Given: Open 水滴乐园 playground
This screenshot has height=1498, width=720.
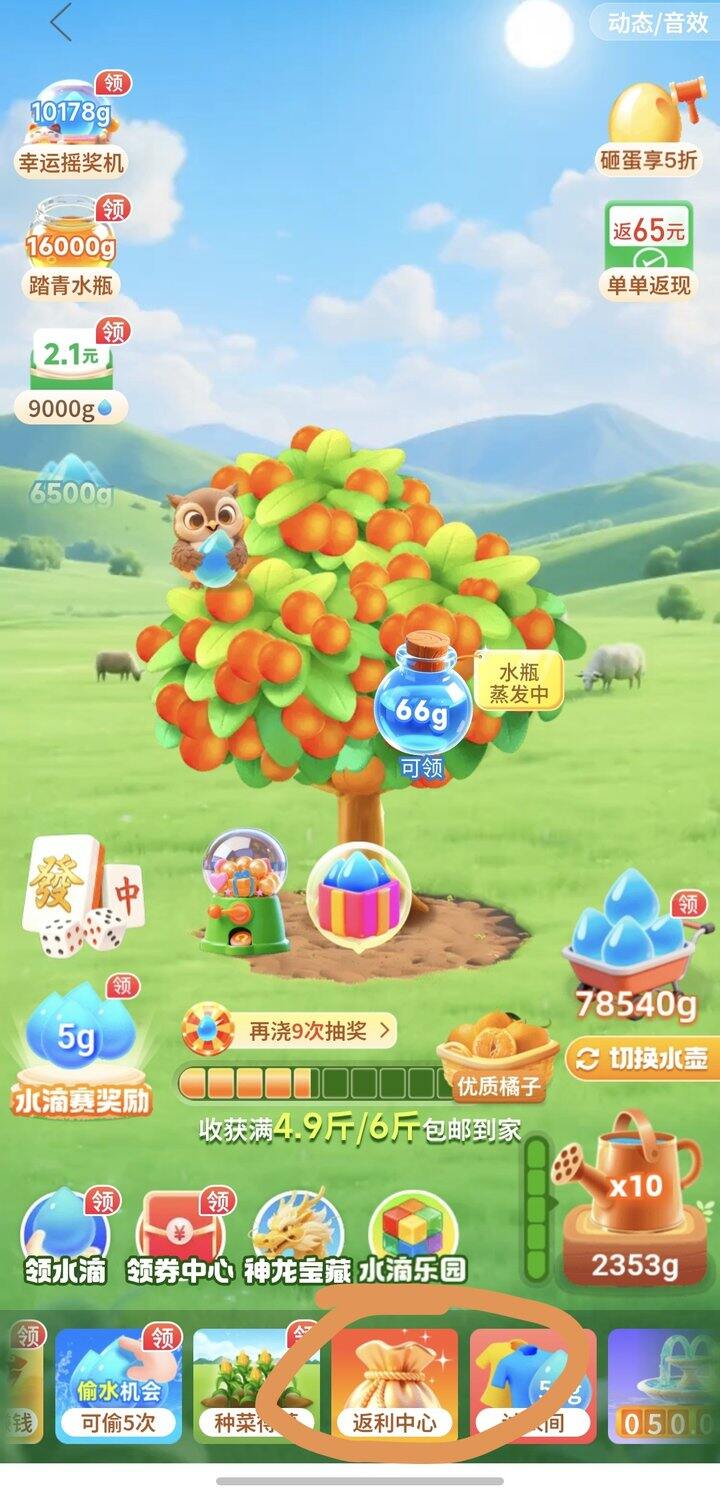Looking at the screenshot, I should click(x=413, y=1235).
